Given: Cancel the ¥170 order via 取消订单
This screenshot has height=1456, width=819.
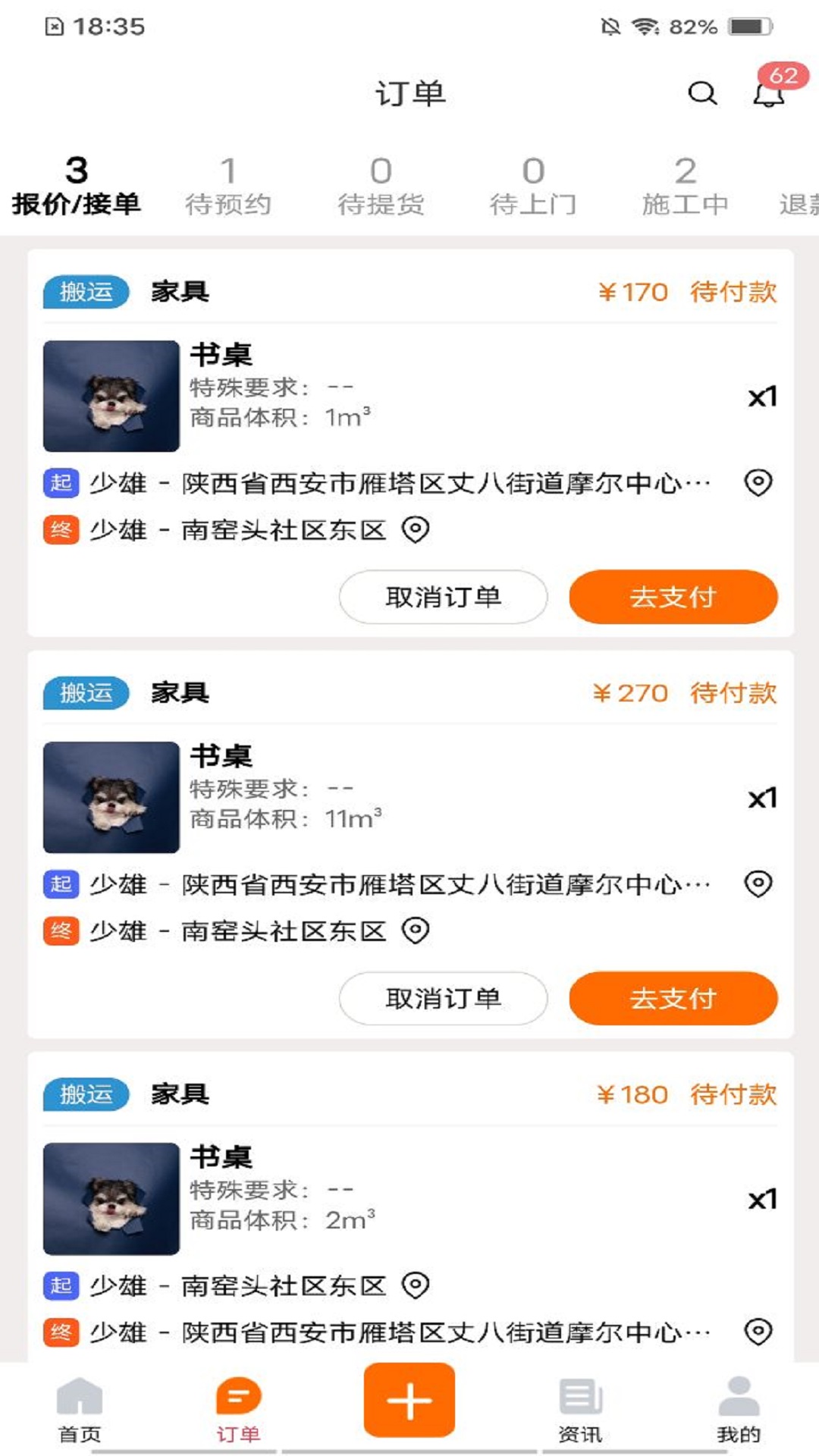Looking at the screenshot, I should point(443,598).
